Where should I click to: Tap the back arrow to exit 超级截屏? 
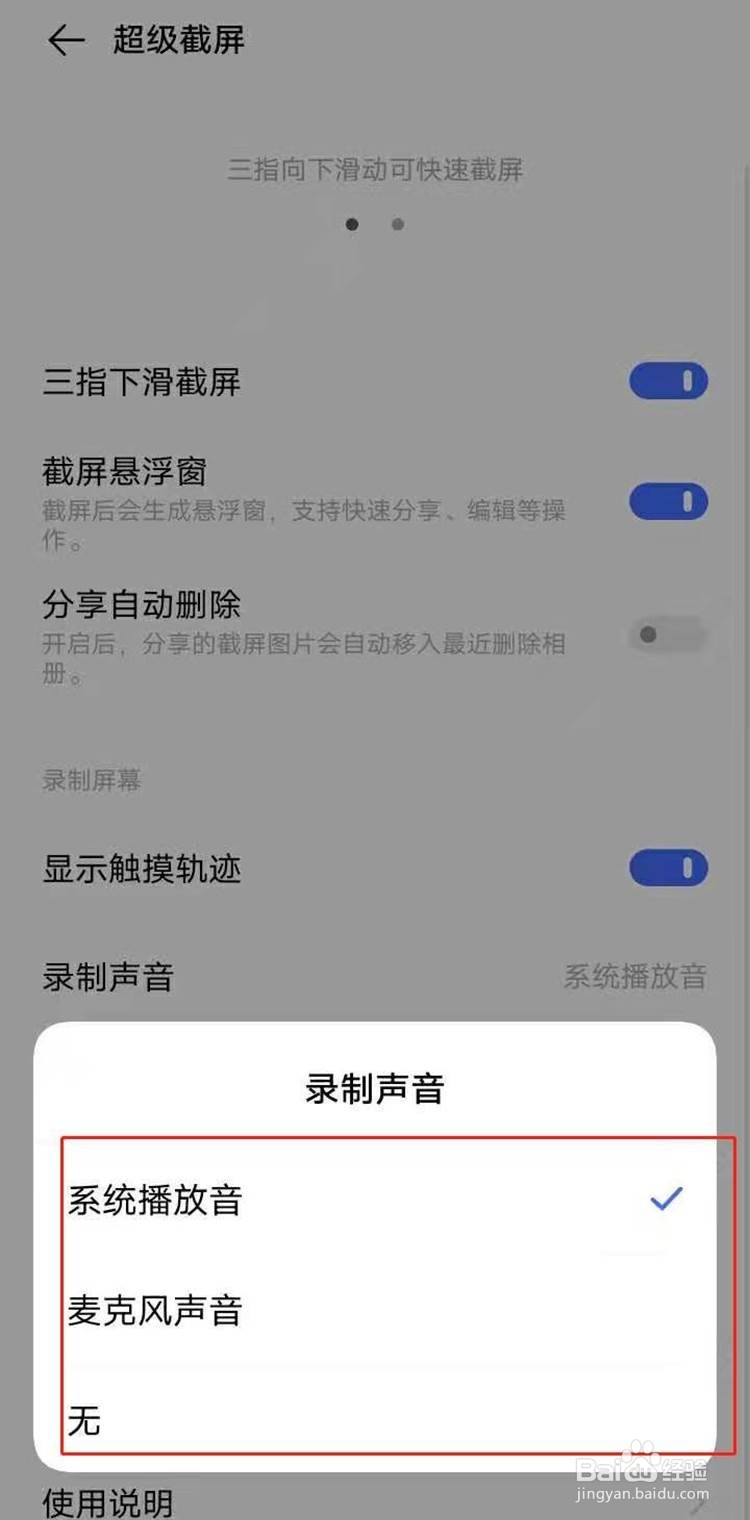click(x=66, y=40)
